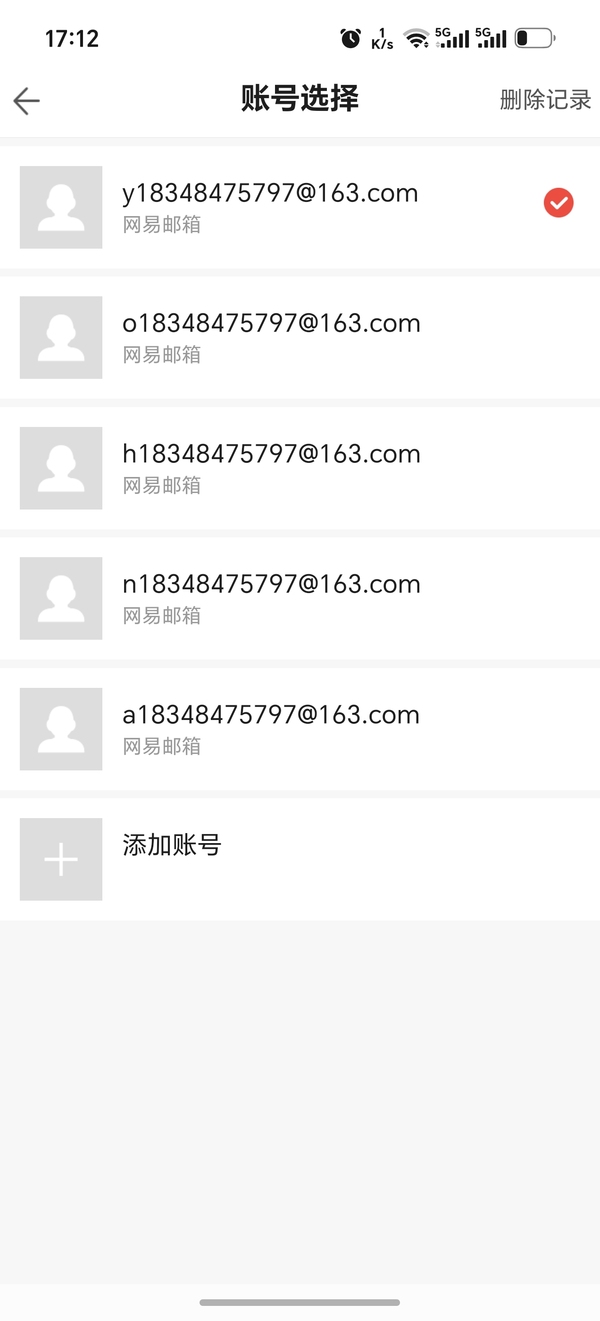The image size is (600, 1321).
Task: Choose account o18348475797@163.com
Action: tap(300, 338)
